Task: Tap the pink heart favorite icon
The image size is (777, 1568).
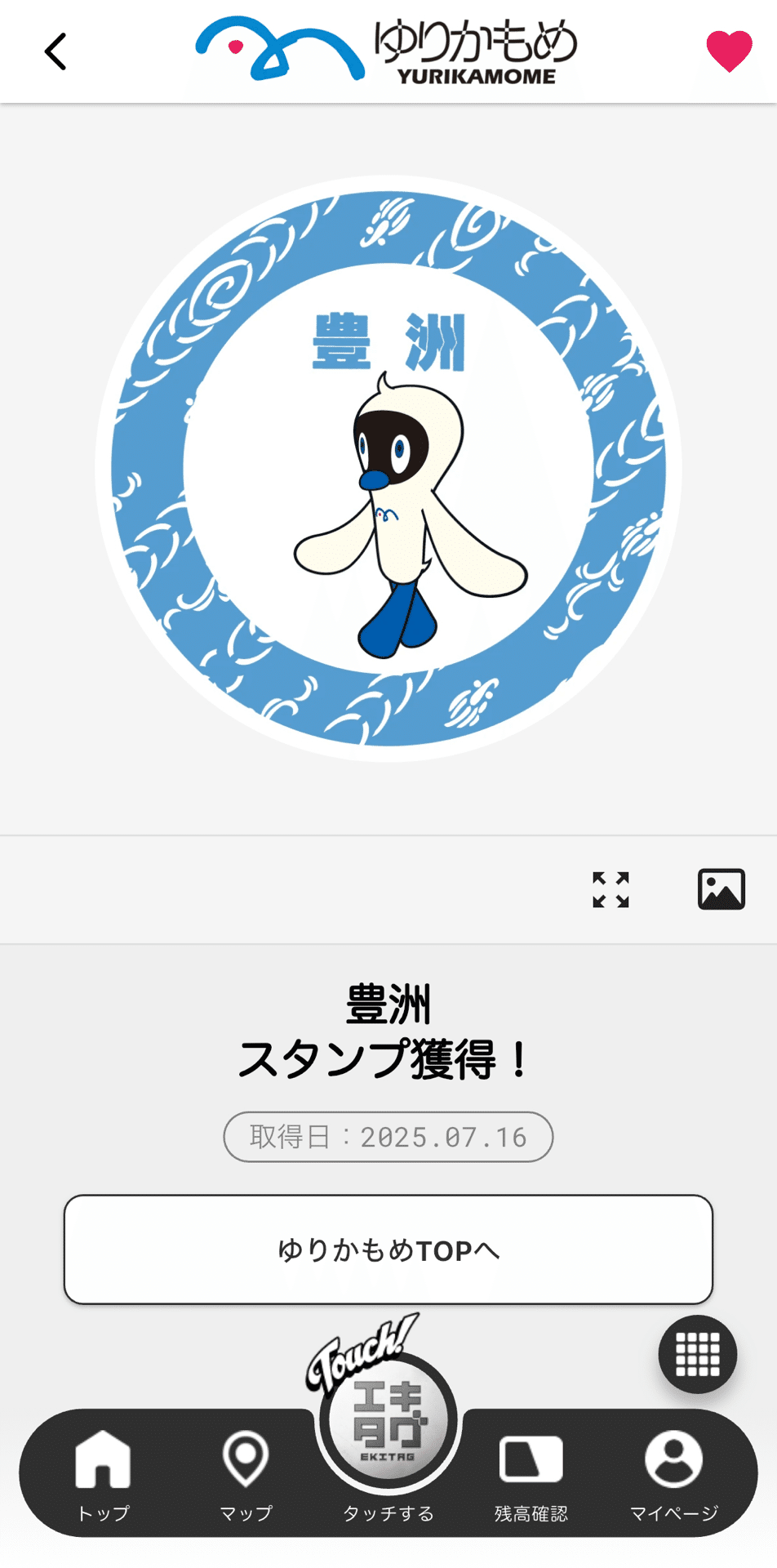Action: [x=729, y=51]
